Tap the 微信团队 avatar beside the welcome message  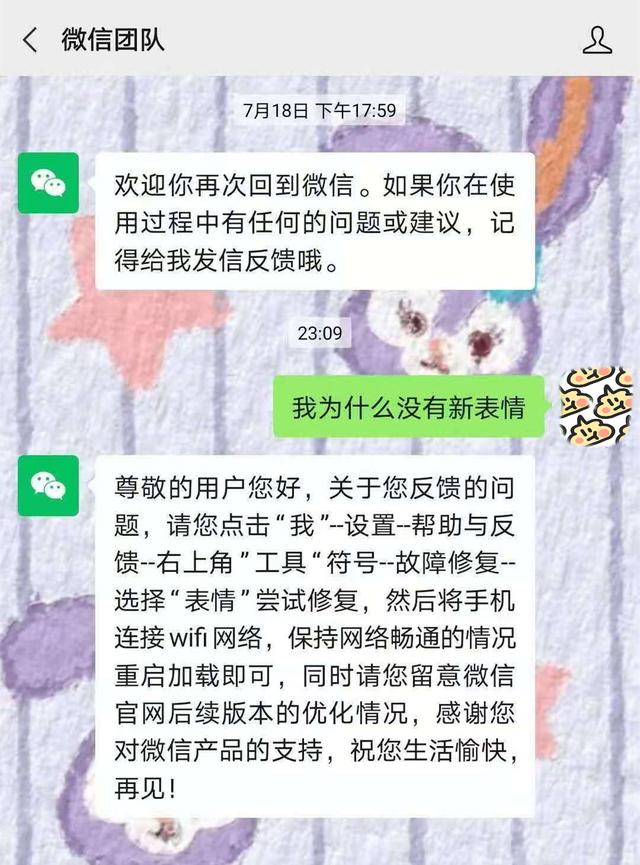tap(48, 182)
